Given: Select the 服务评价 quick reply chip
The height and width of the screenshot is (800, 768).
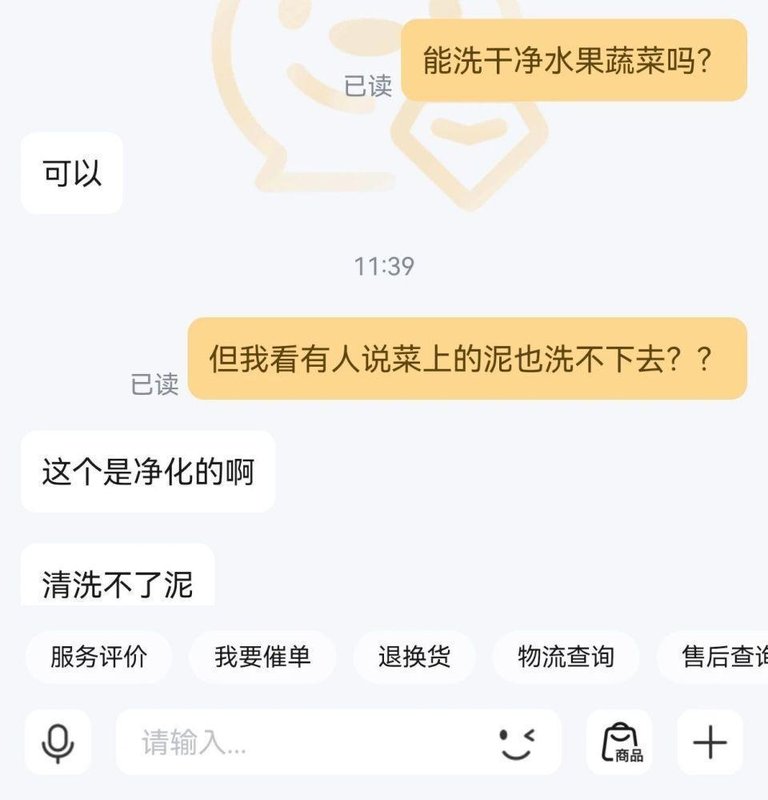Looking at the screenshot, I should point(97,658).
